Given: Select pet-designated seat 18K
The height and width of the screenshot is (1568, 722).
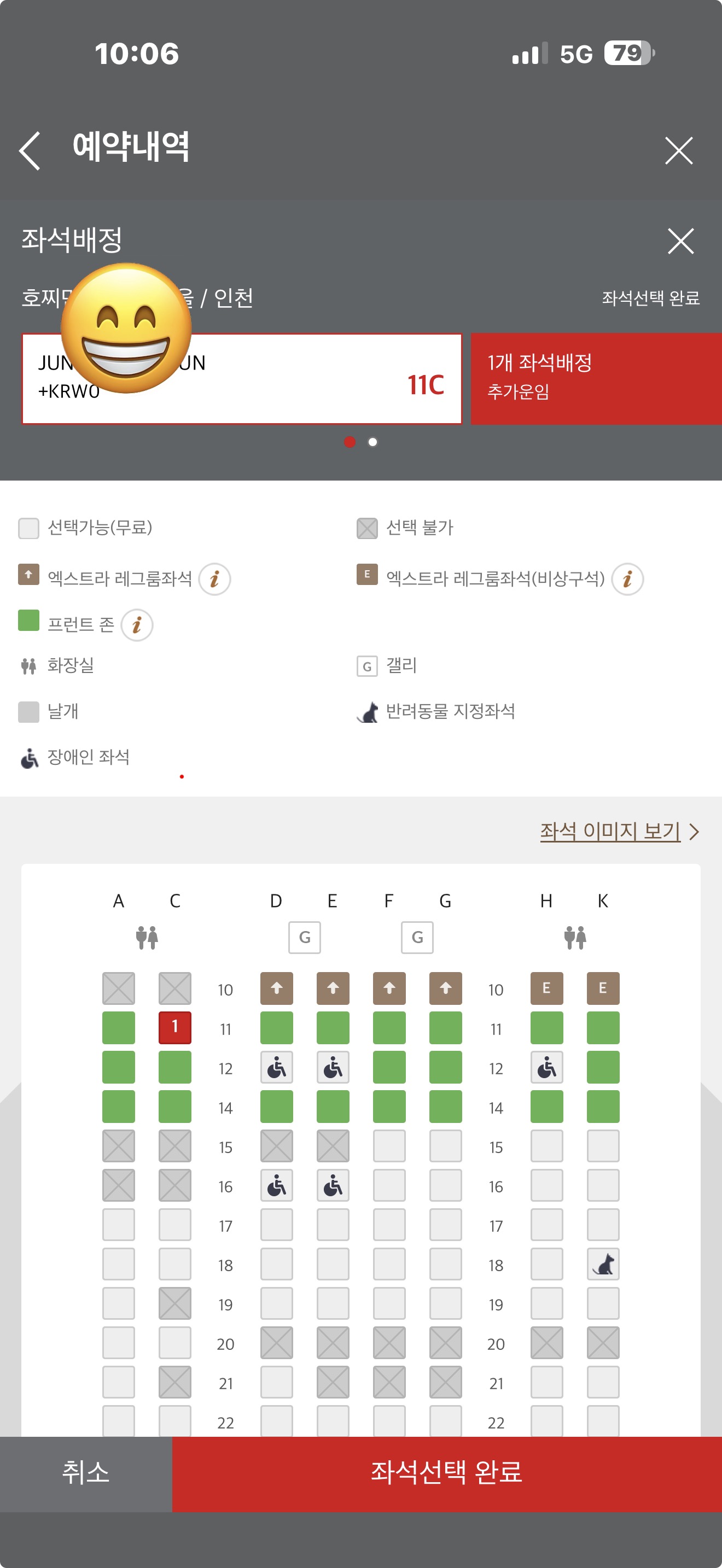Looking at the screenshot, I should (603, 1263).
